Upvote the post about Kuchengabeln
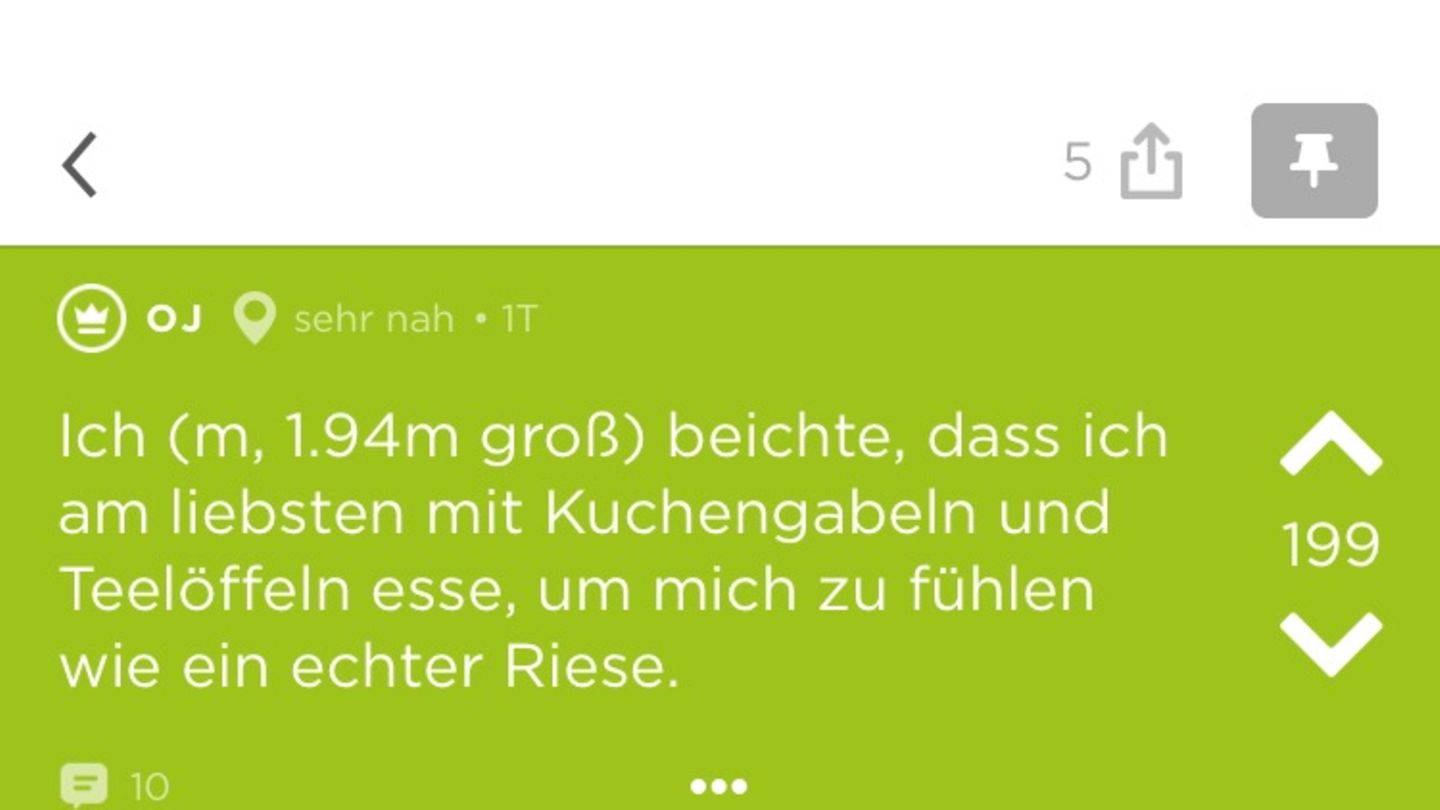 pos(1330,445)
